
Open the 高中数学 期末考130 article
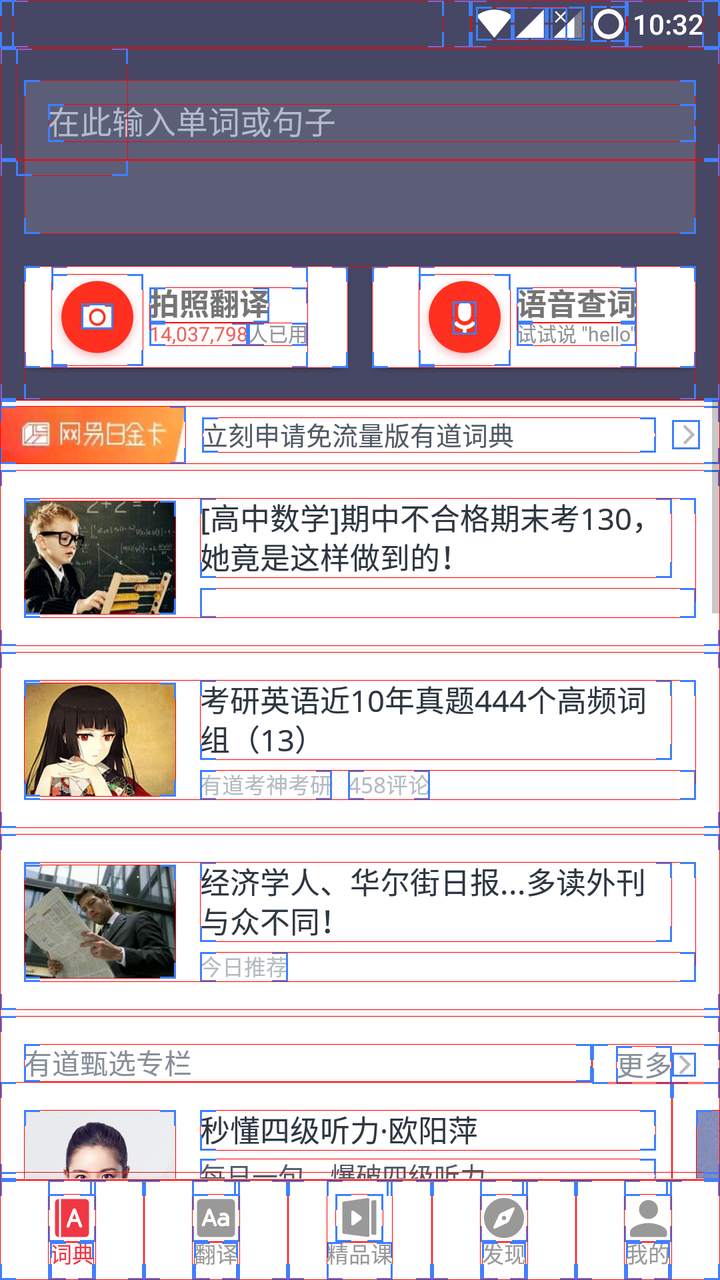(x=435, y=540)
